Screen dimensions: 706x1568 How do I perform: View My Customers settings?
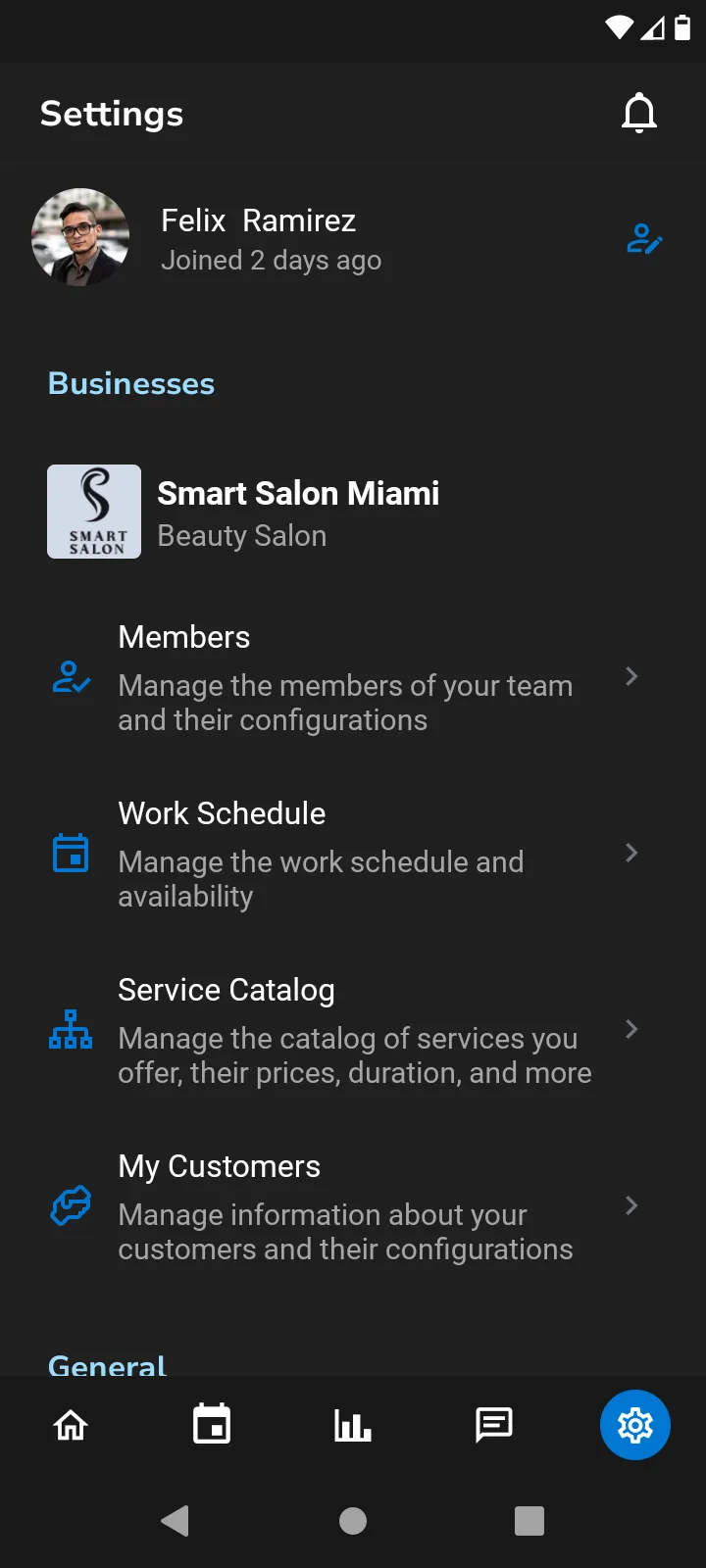click(345, 1206)
